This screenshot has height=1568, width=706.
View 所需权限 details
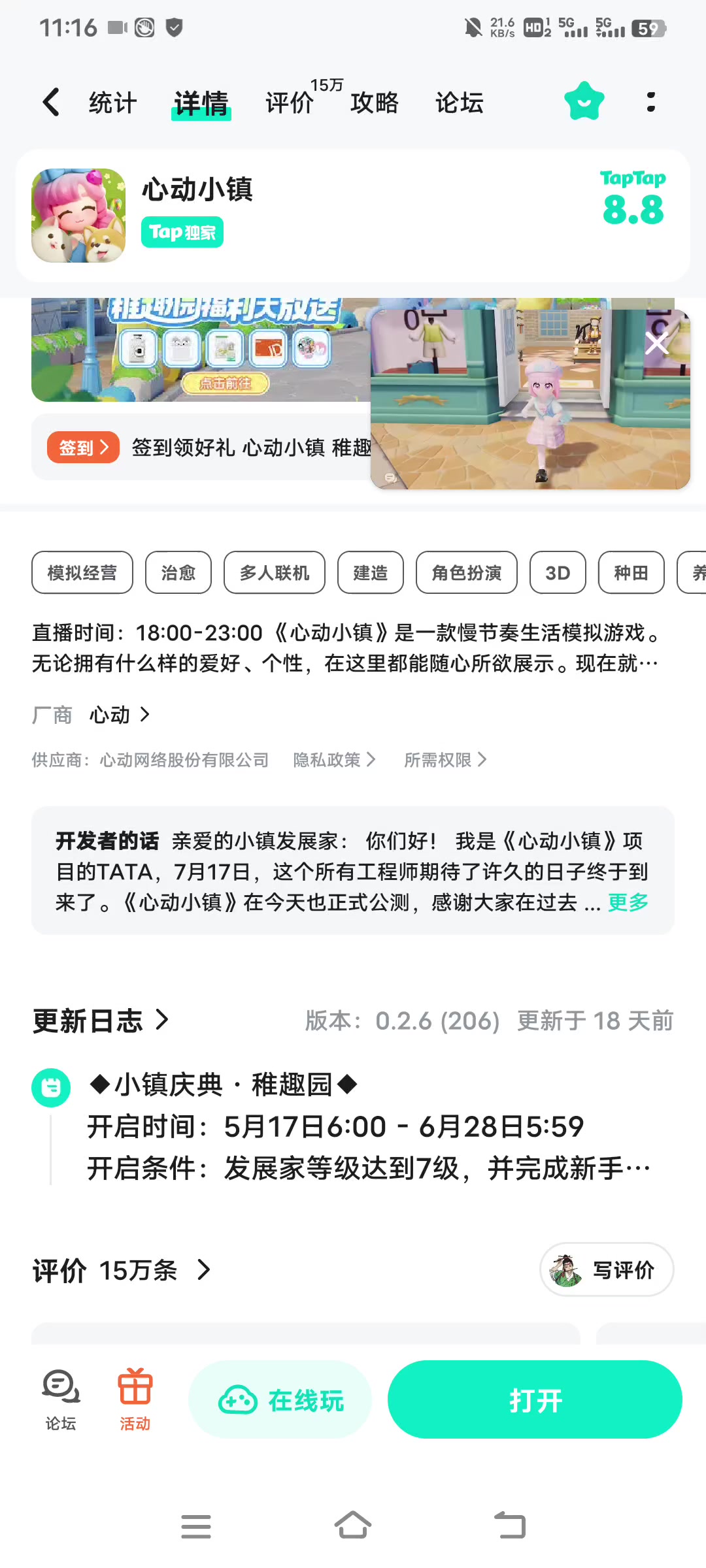[x=445, y=760]
